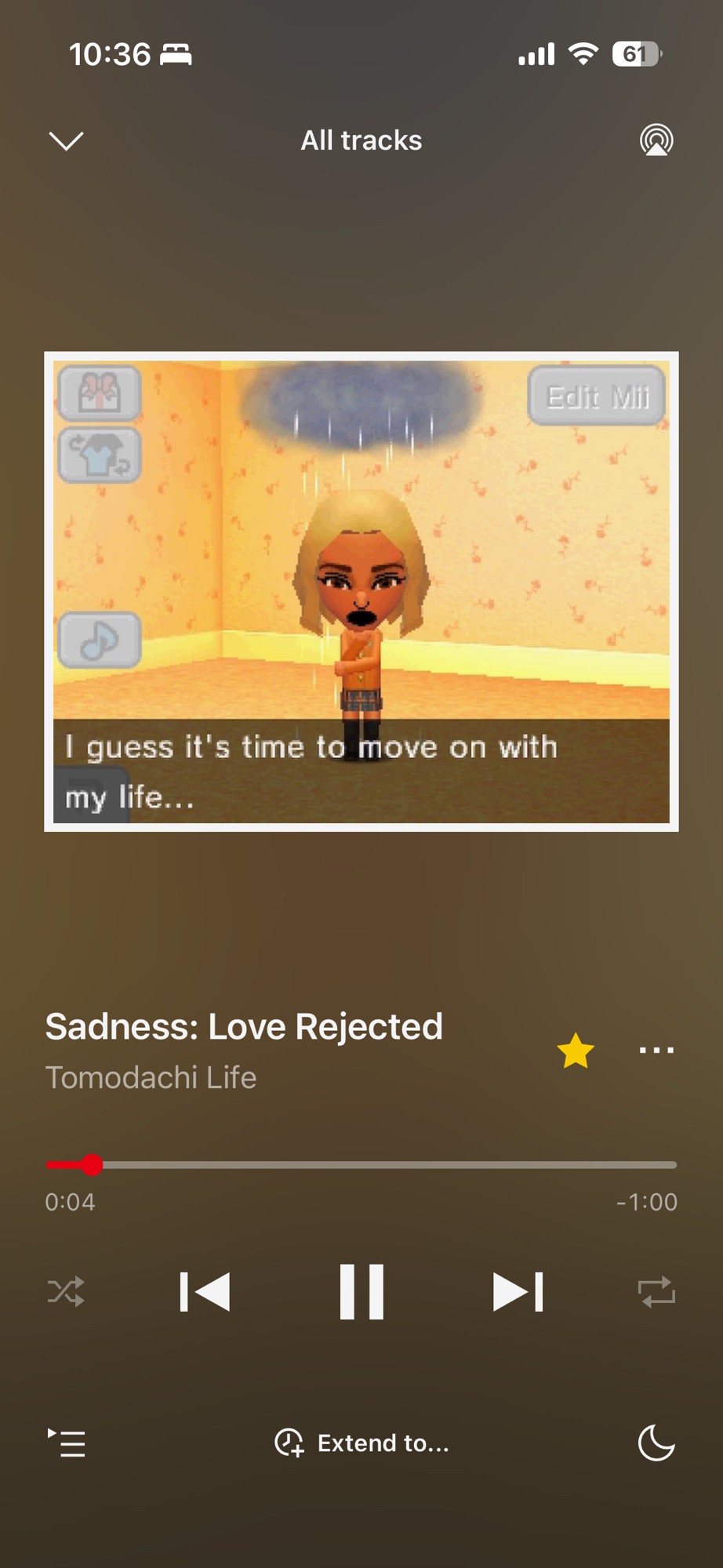Remove the star from Sadness: Love Rejected
This screenshot has height=1568, width=723.
tap(576, 1051)
